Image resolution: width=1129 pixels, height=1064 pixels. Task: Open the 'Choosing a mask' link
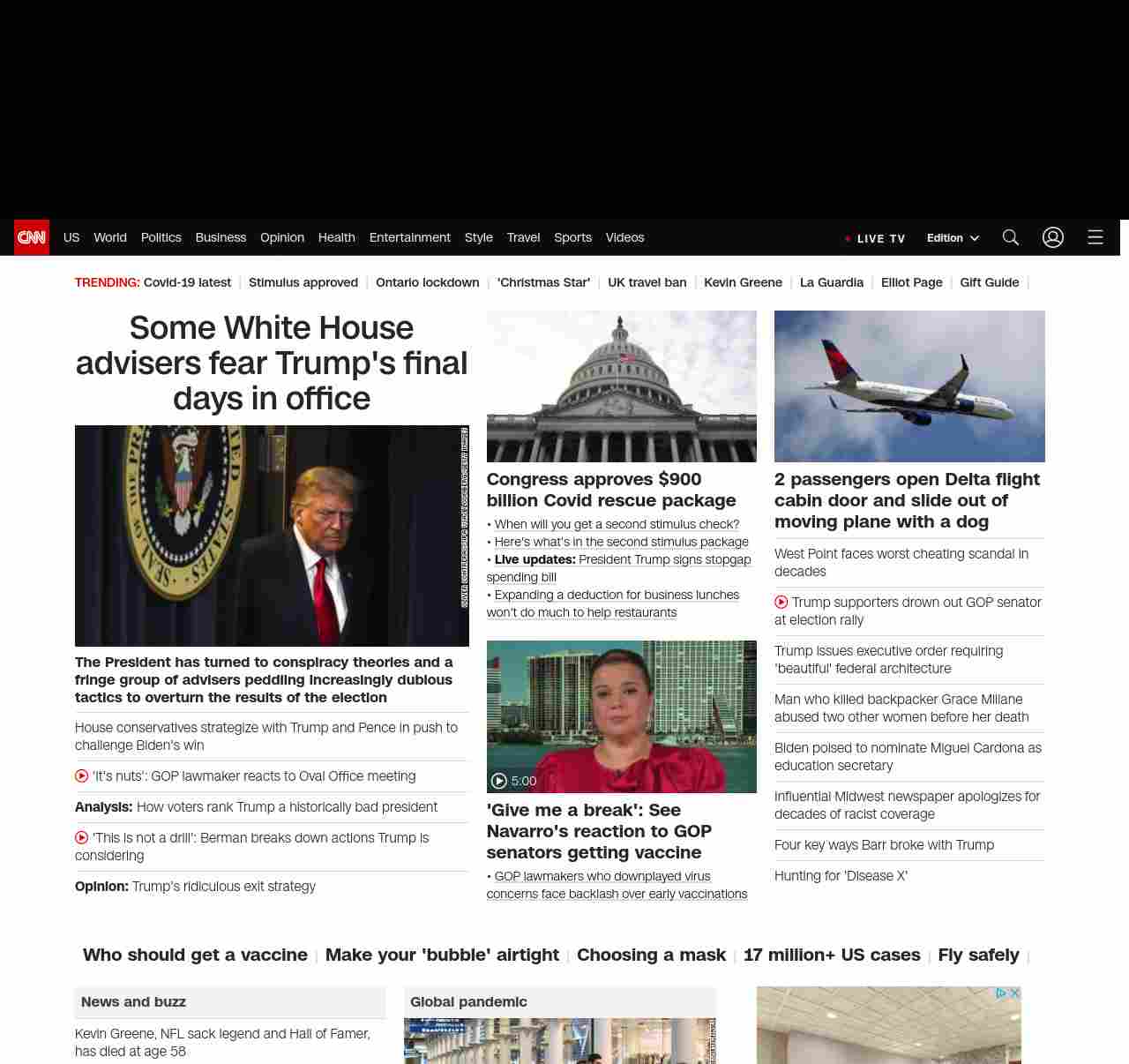coord(651,955)
